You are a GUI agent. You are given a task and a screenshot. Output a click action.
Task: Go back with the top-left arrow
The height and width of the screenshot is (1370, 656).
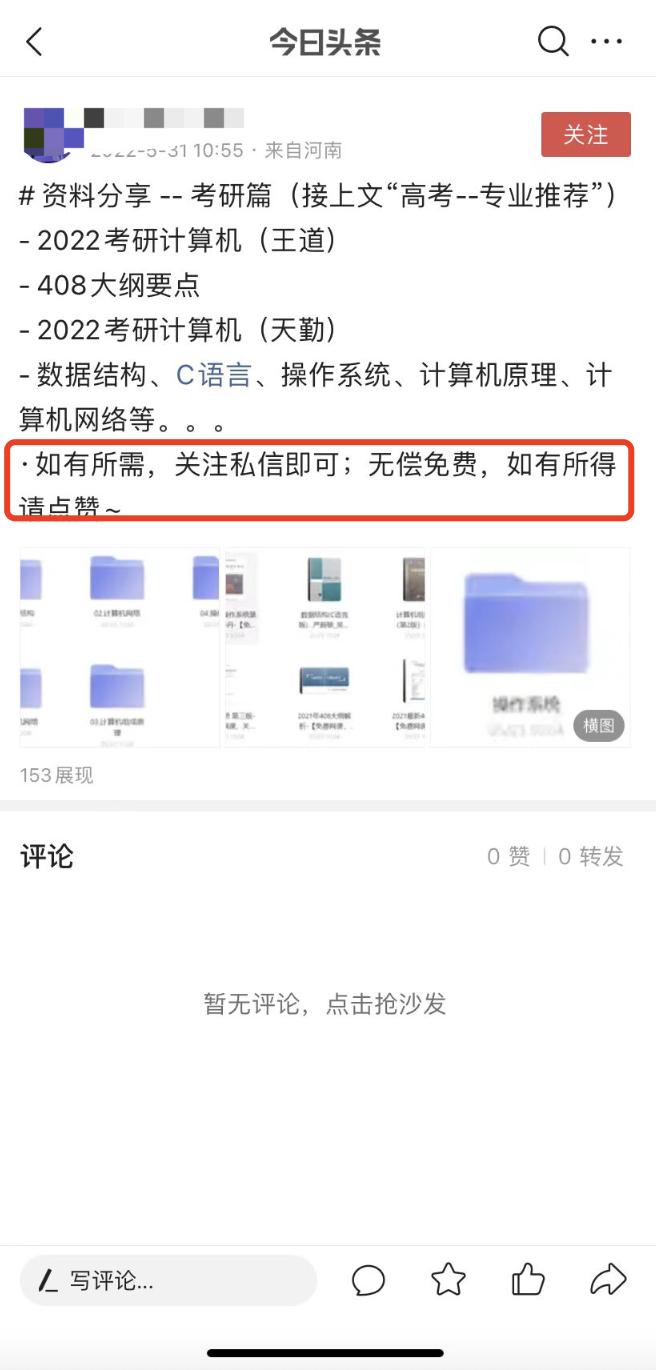[x=35, y=42]
